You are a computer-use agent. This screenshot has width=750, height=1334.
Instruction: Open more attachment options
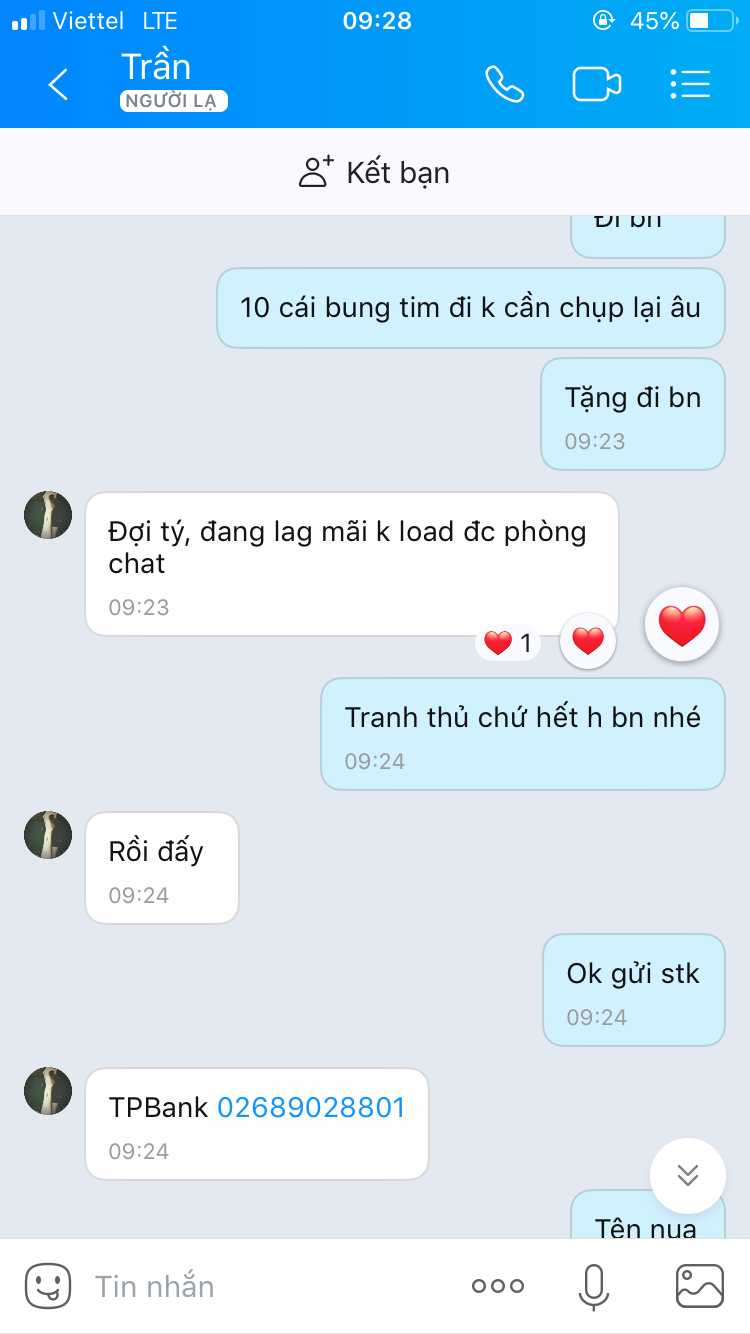click(497, 1286)
